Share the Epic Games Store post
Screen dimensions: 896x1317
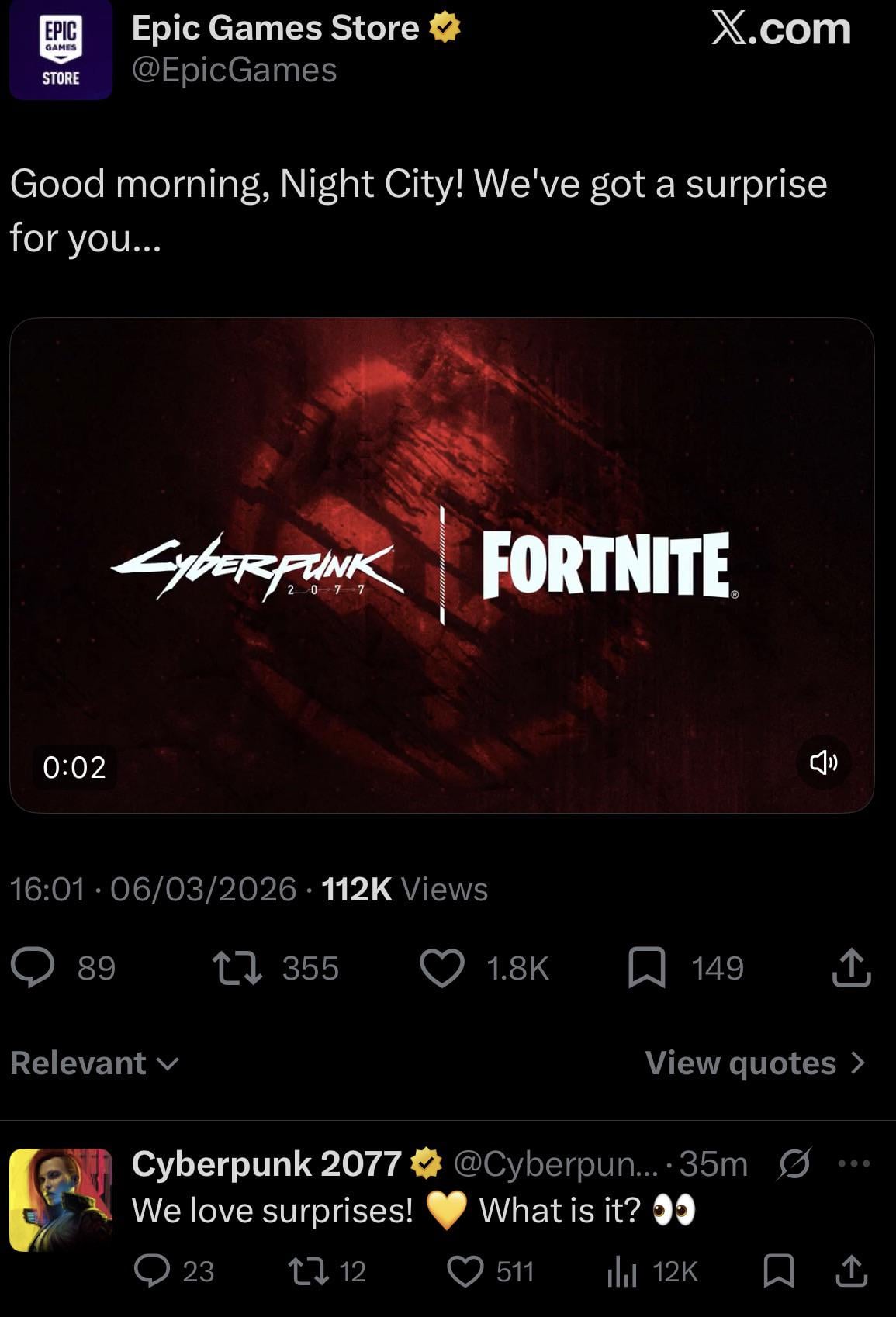(852, 968)
